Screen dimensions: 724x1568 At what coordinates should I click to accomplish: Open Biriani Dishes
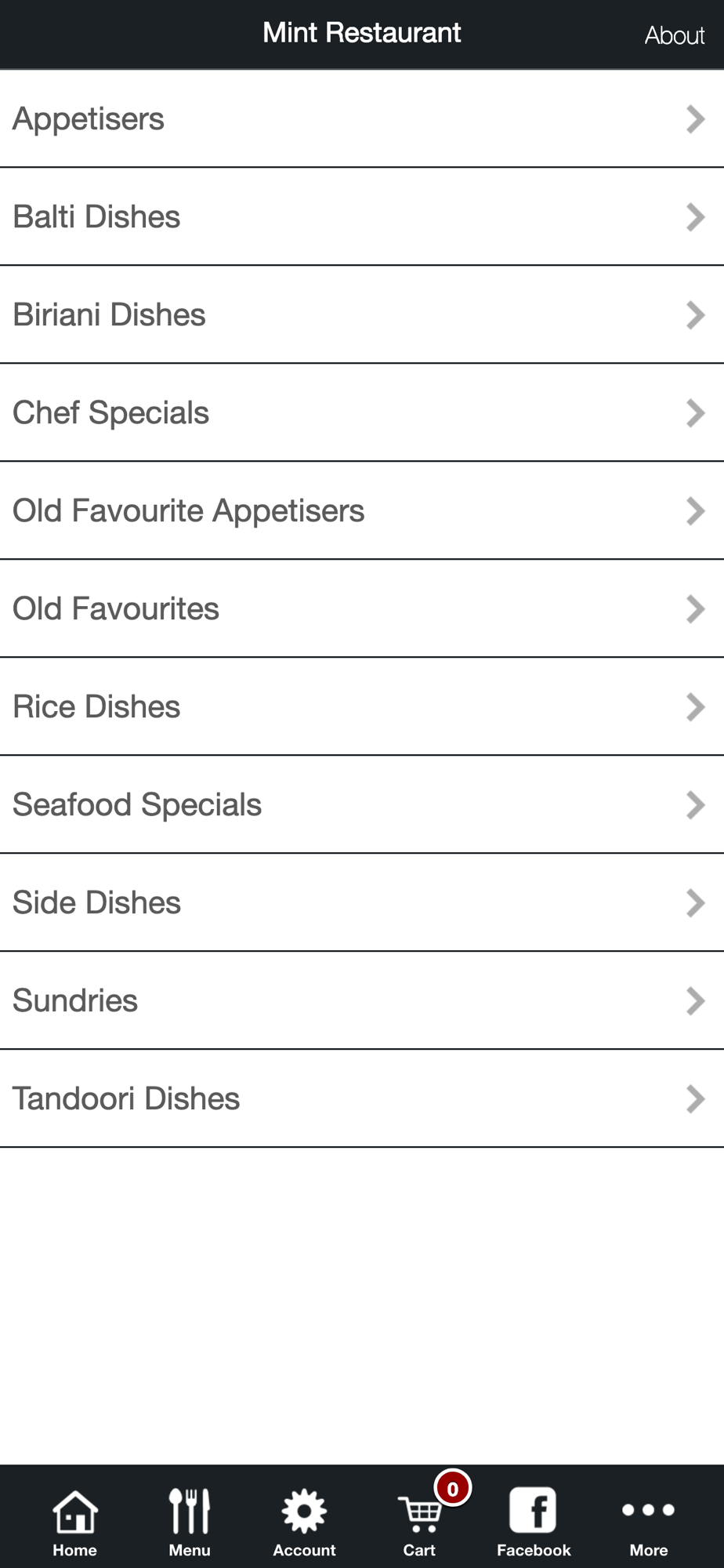(x=362, y=315)
